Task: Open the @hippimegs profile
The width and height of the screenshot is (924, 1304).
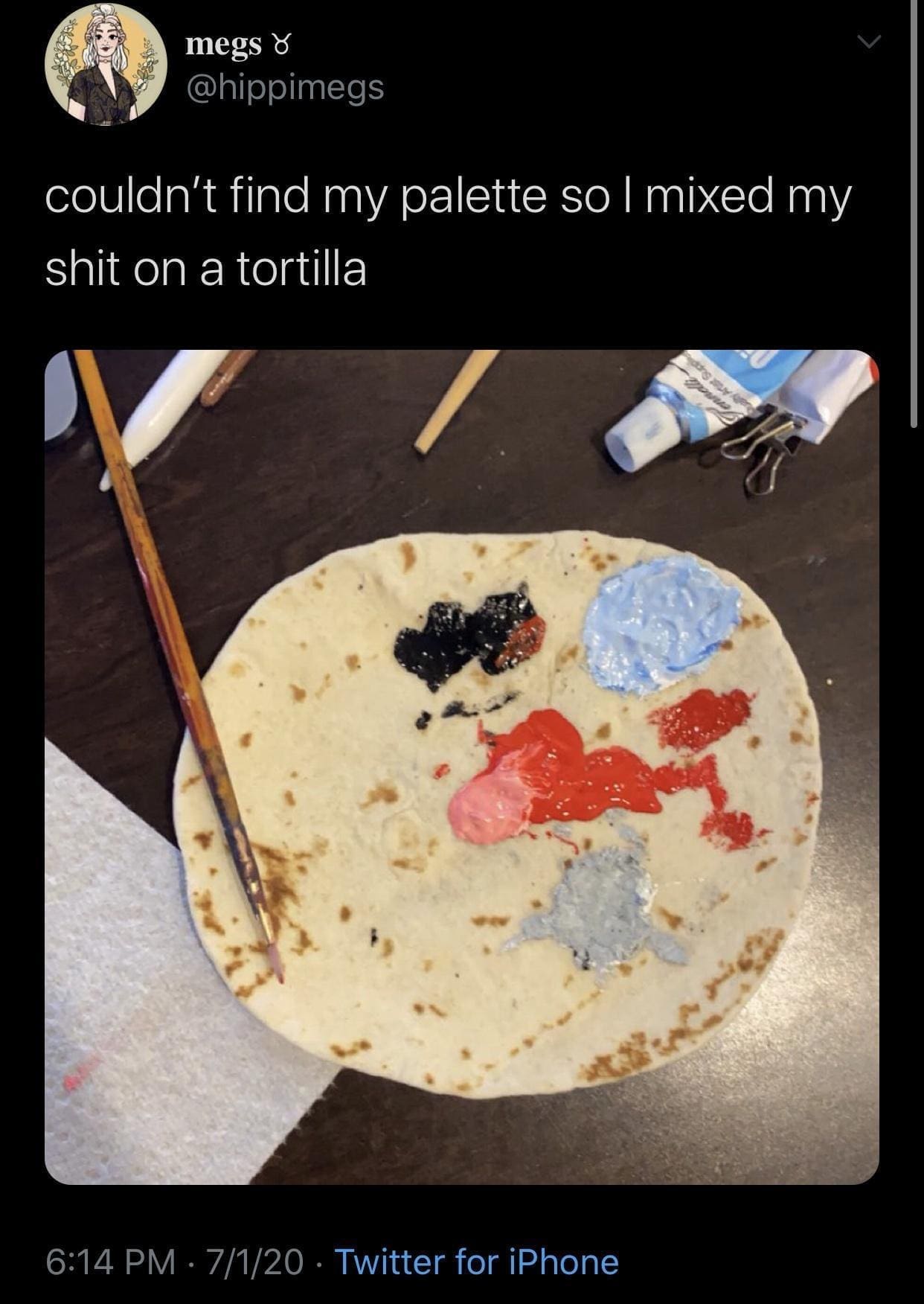Action: (x=284, y=89)
